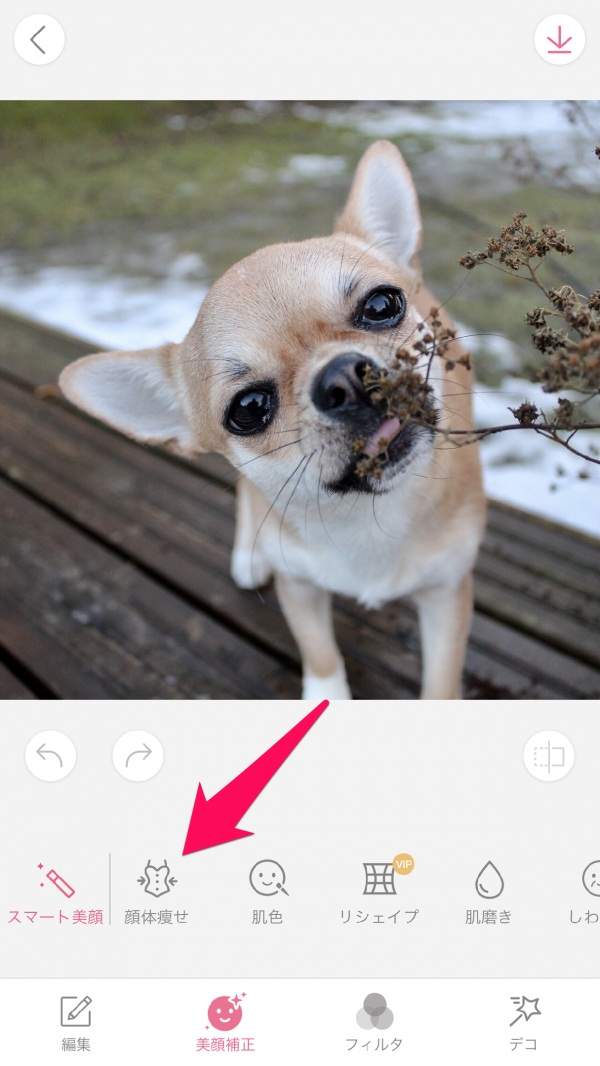The height and width of the screenshot is (1066, 600).
Task: Open the フィルタ tab
Action: [375, 1023]
